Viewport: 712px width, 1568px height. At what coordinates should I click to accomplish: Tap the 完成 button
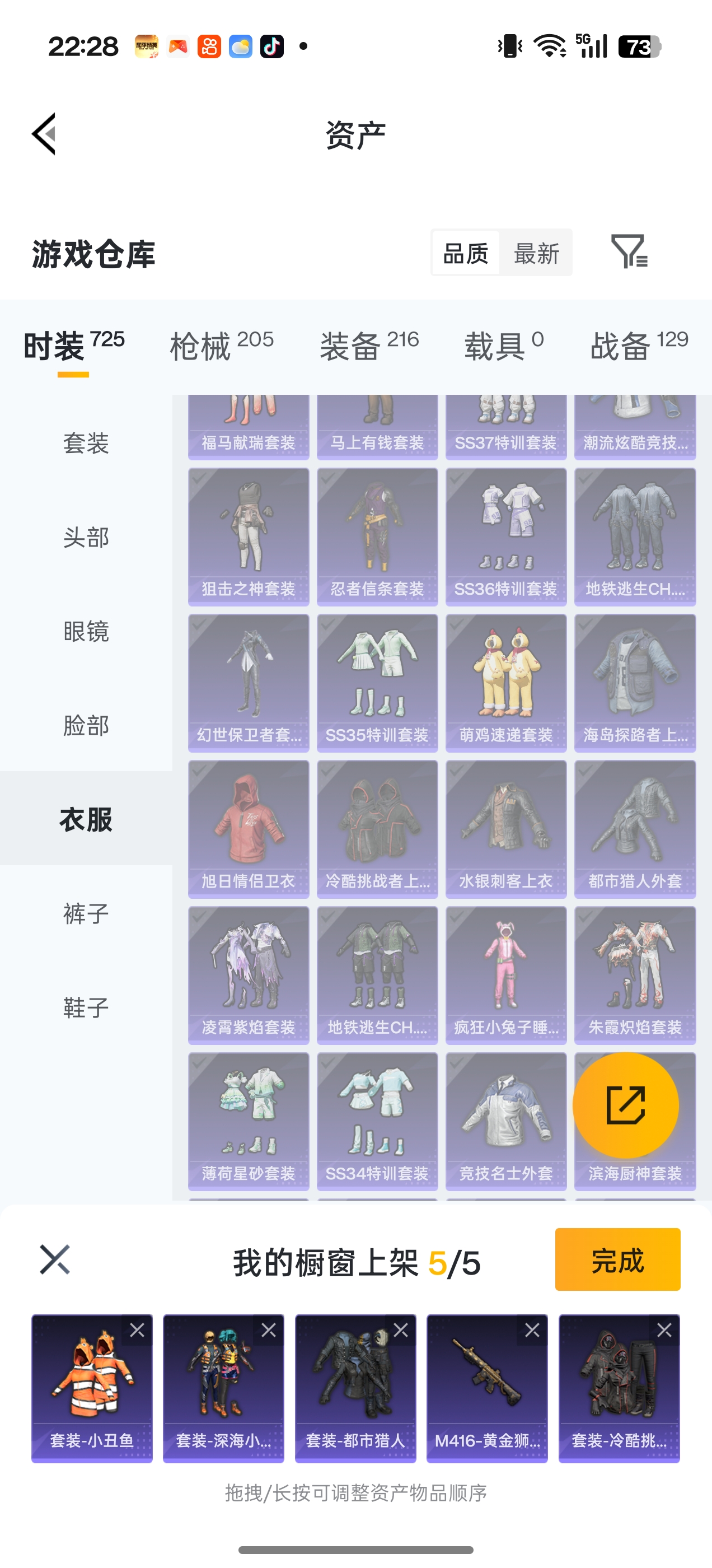(617, 1259)
